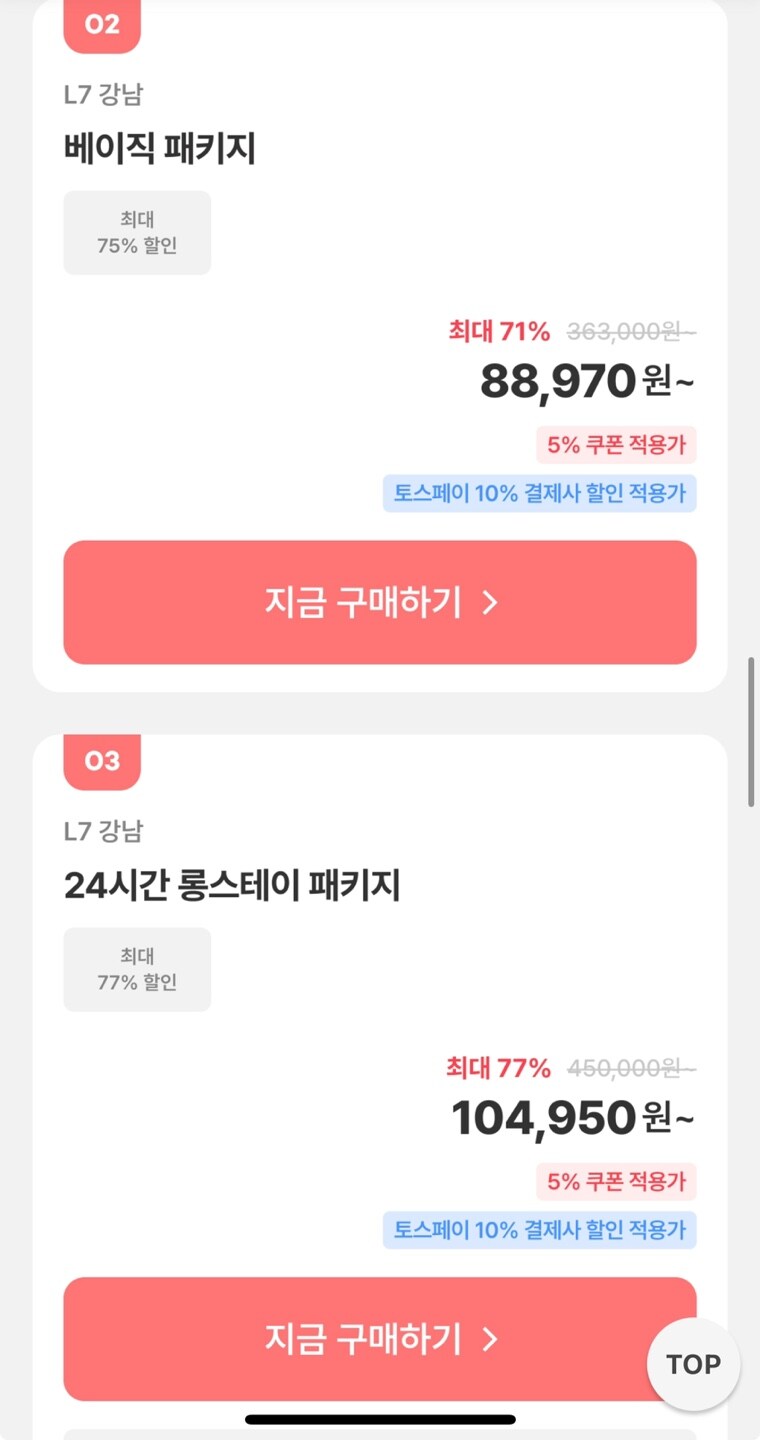
Task: Tap the 토스페이 10% discount tag for 롱스테이 패키지
Action: tap(540, 1230)
